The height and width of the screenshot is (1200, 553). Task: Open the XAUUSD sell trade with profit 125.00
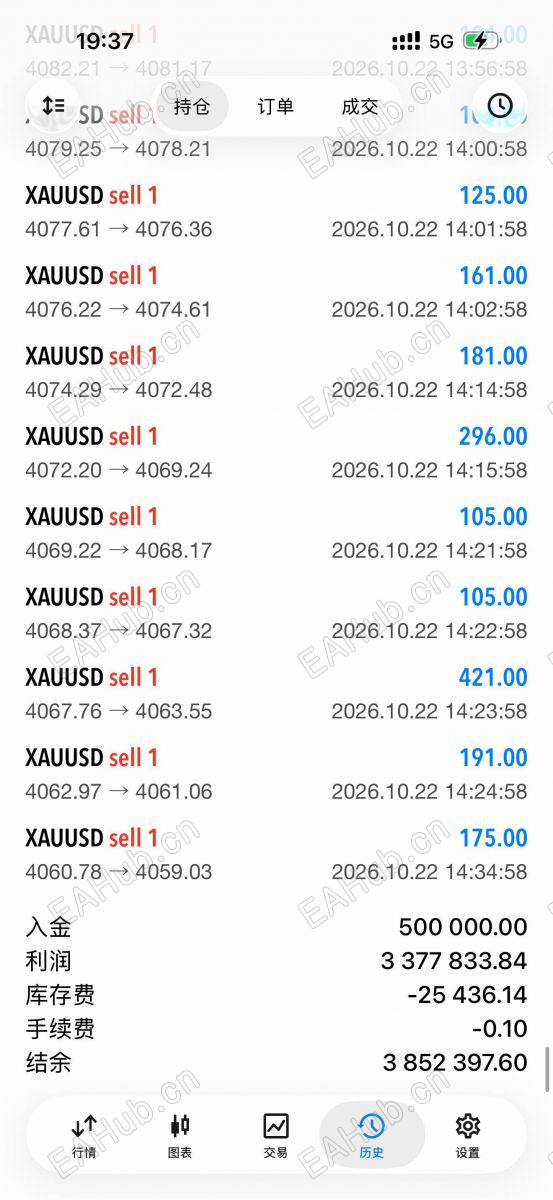click(x=276, y=211)
